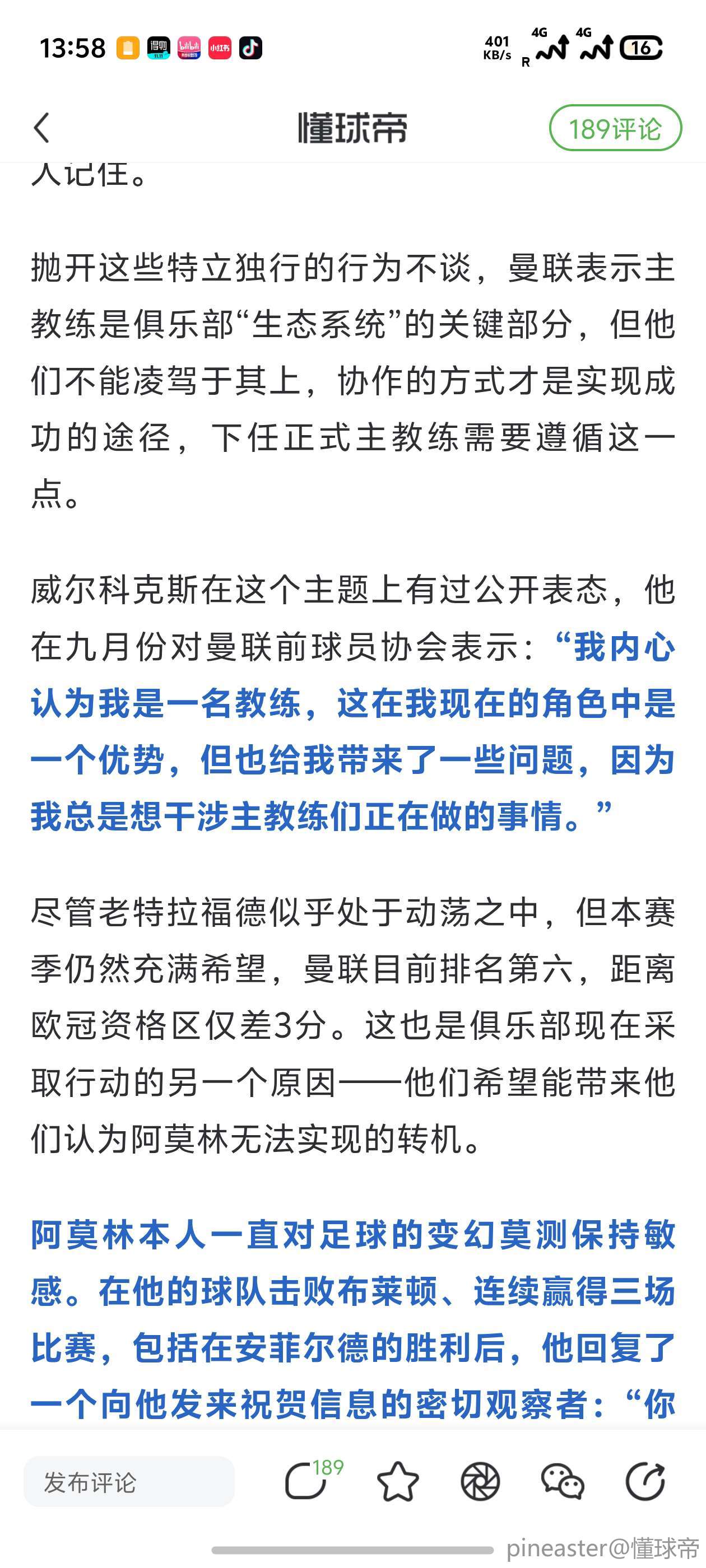The width and height of the screenshot is (706, 1568).
Task: Open the 189评论 comments button
Action: tap(615, 128)
